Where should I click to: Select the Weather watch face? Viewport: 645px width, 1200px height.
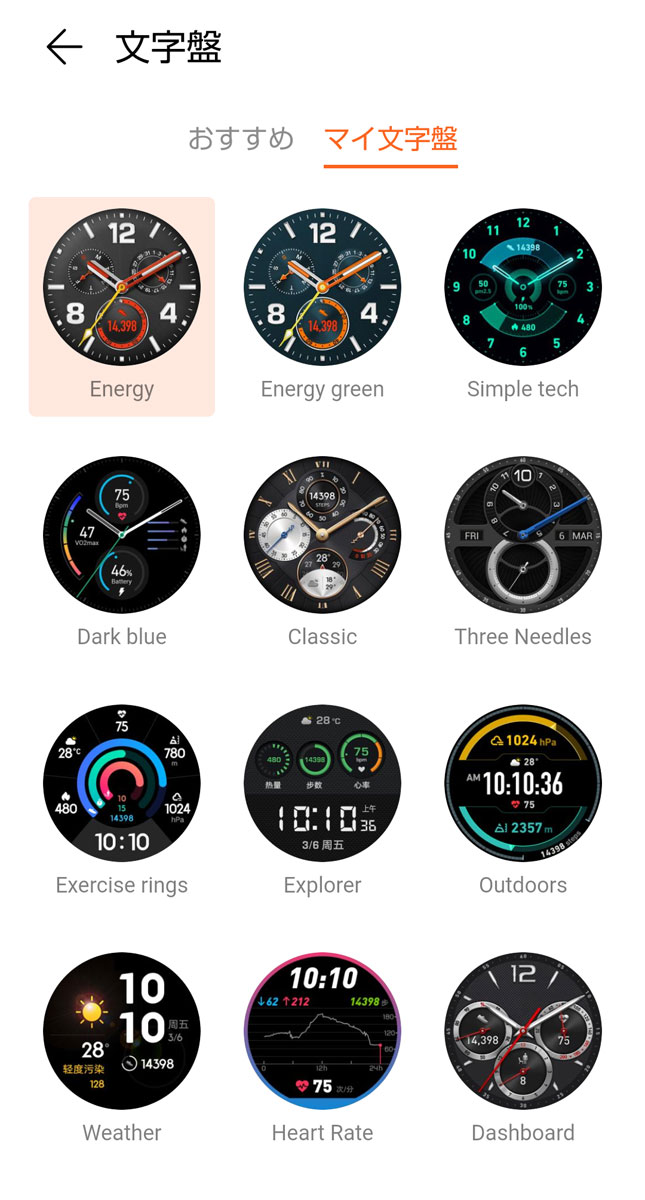pyautogui.click(x=122, y=1032)
